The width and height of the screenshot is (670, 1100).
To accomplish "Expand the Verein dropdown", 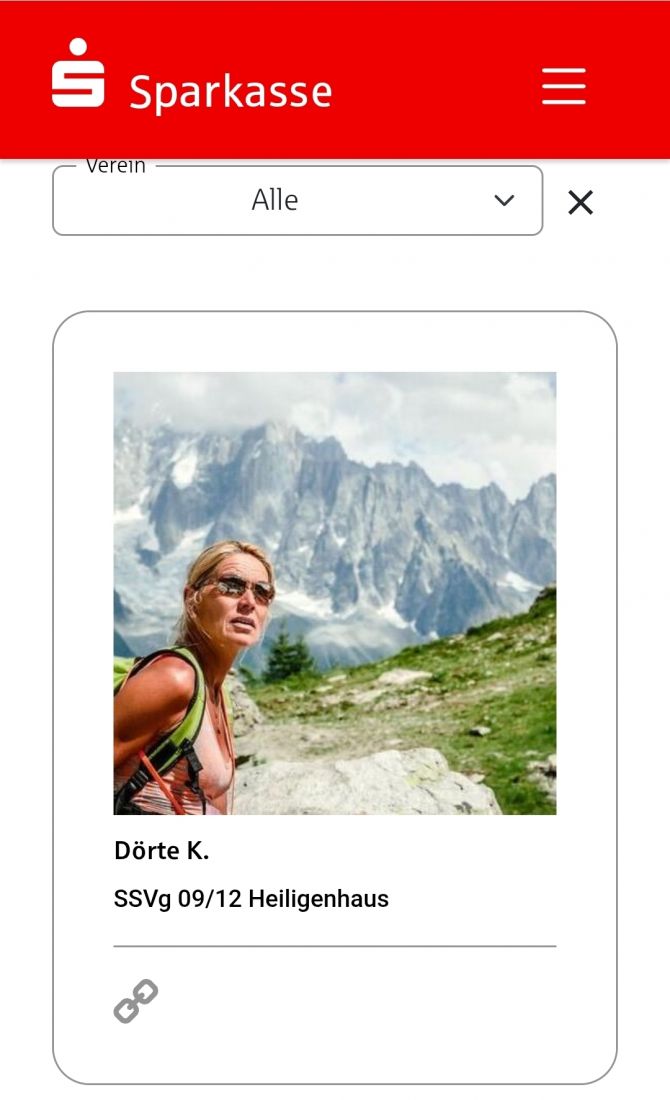I will 297,201.
